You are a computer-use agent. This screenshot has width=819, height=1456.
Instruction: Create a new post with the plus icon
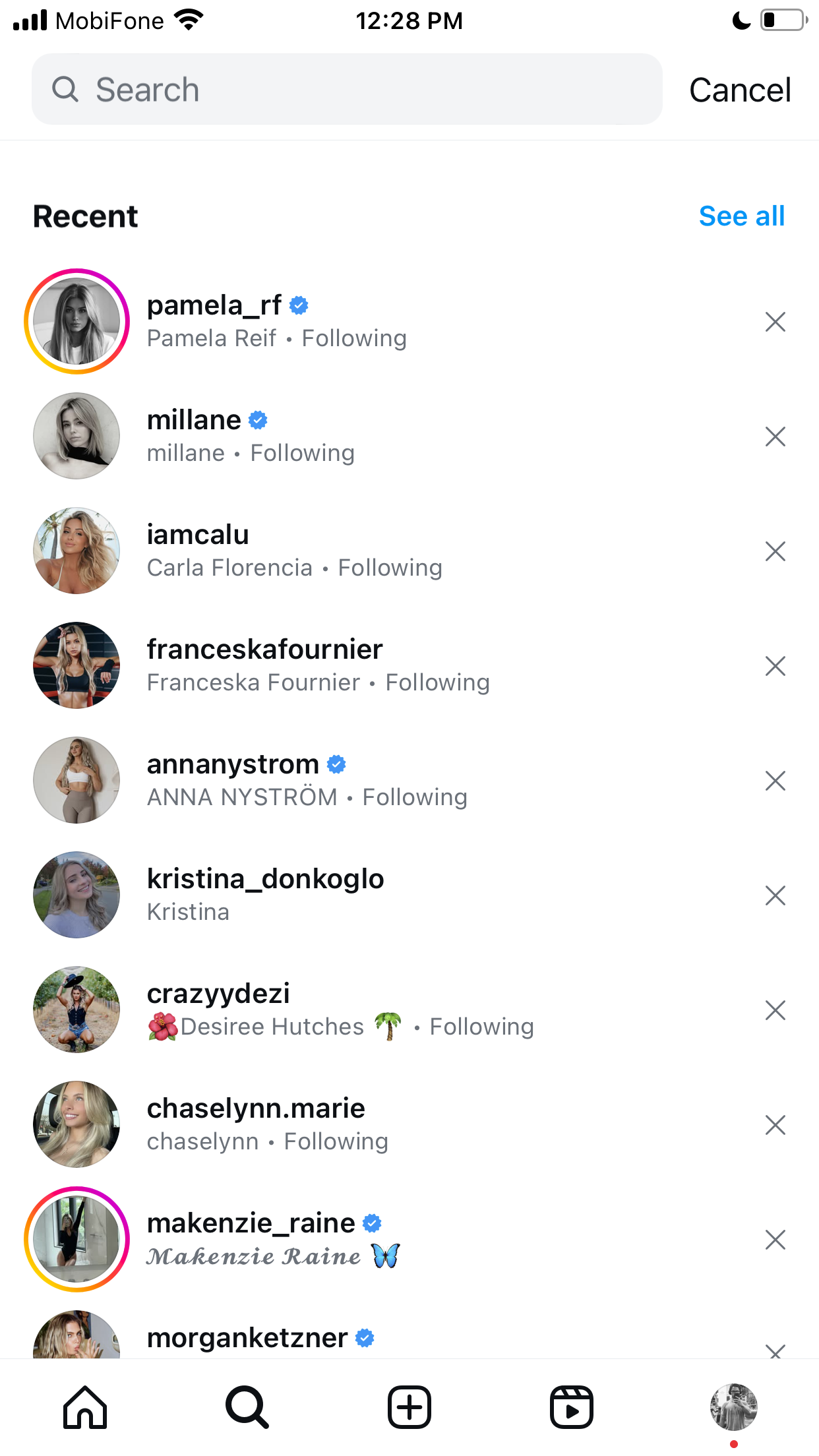click(x=409, y=1407)
